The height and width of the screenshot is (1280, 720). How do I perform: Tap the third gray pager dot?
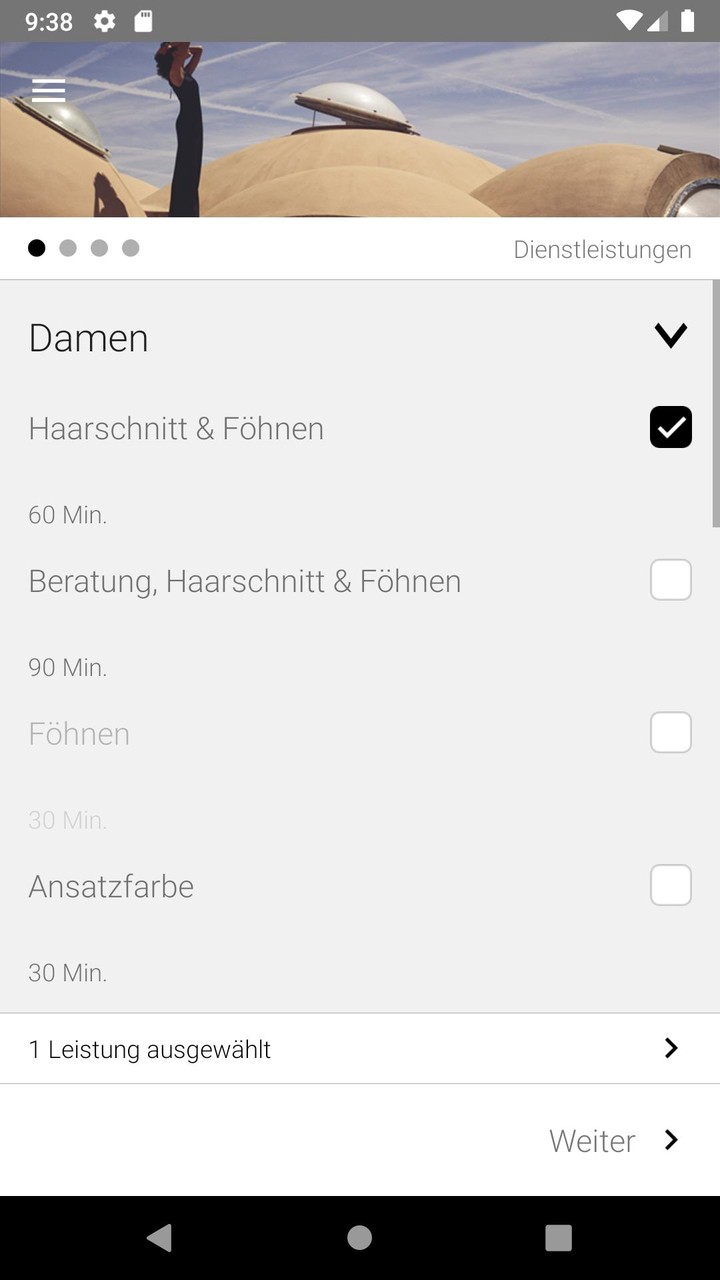100,247
